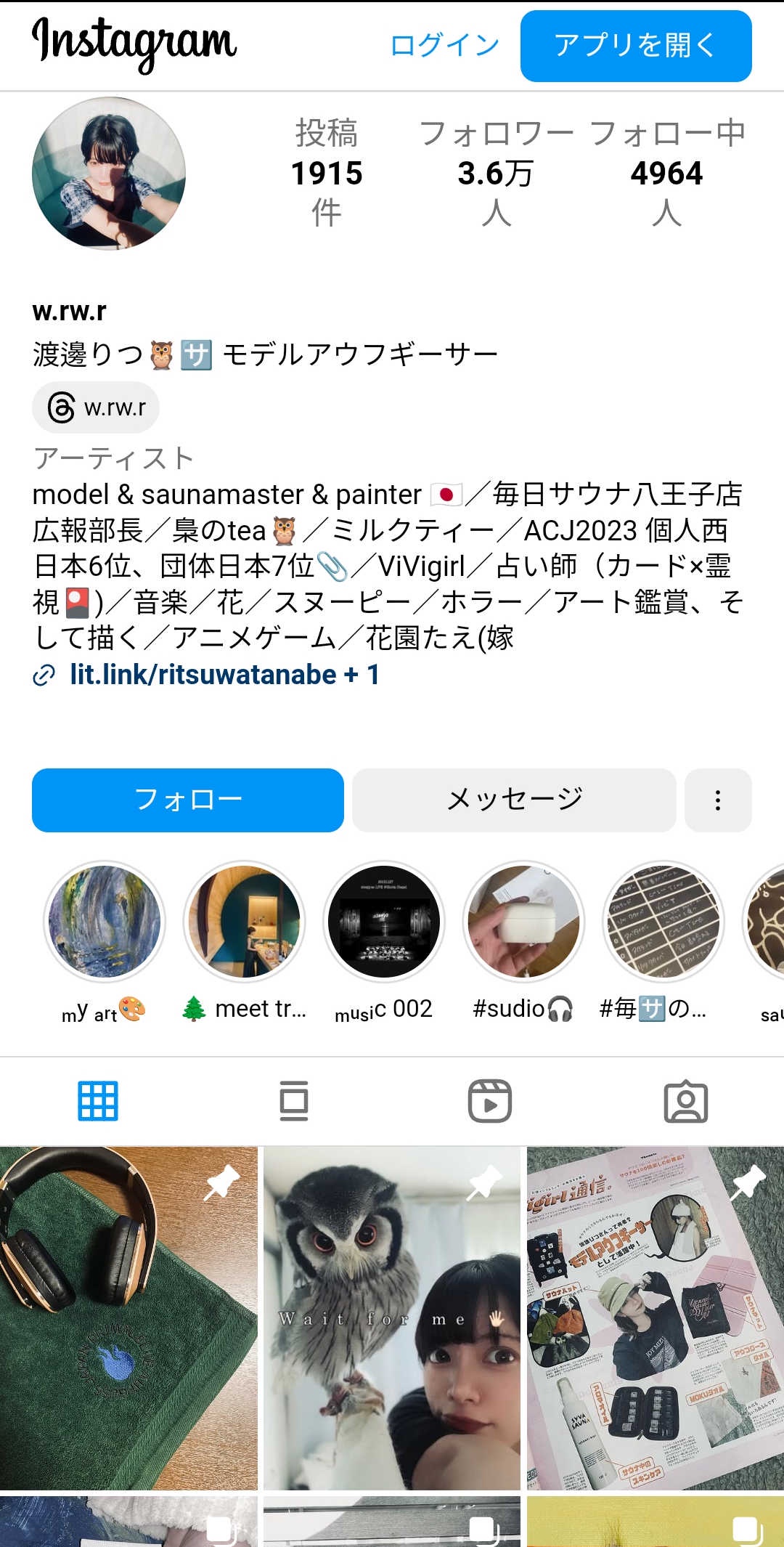Open the profile picture
The height and width of the screenshot is (1547, 784).
pyautogui.click(x=109, y=174)
